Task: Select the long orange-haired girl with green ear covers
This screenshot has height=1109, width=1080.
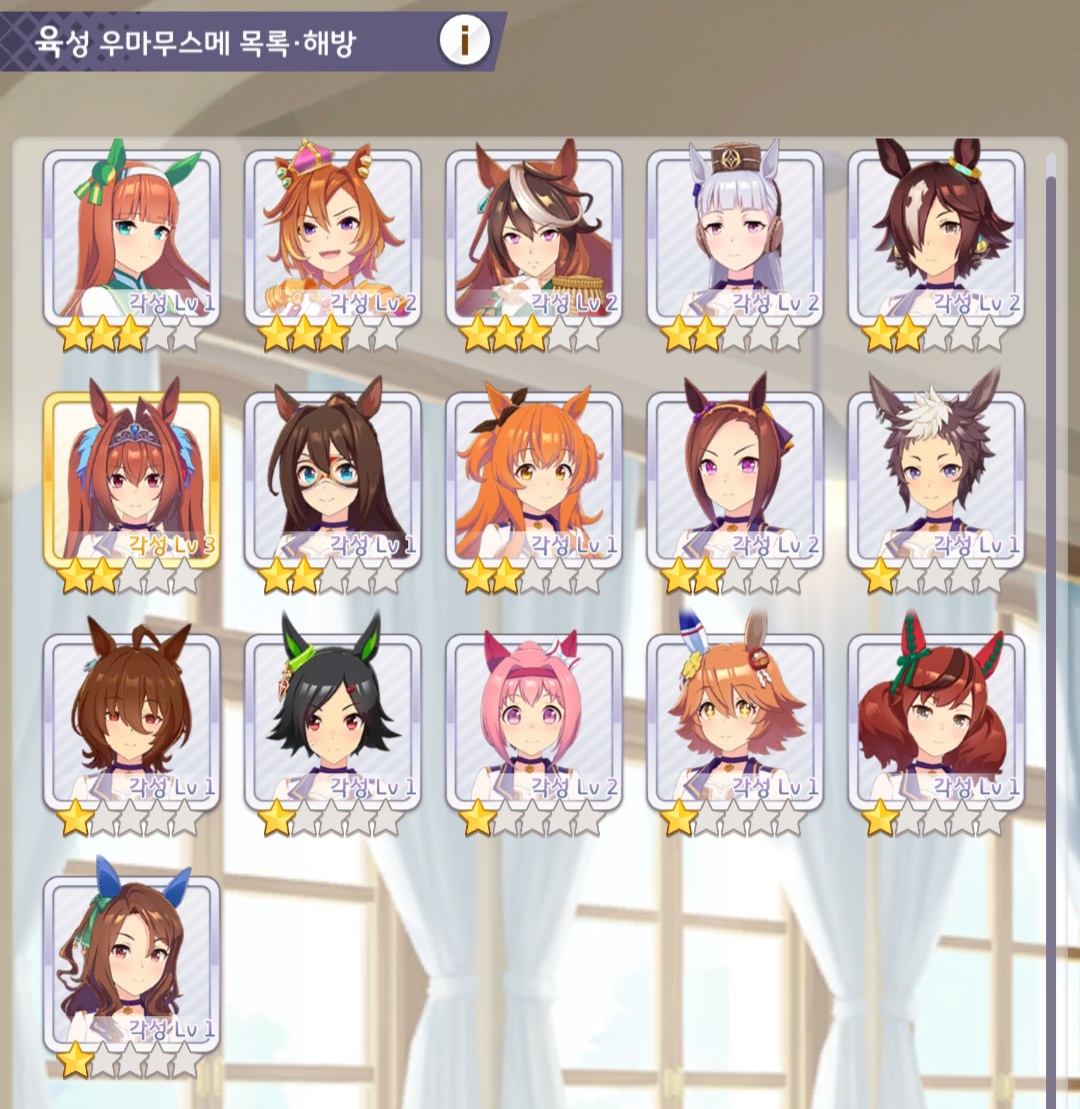Action: (131, 236)
